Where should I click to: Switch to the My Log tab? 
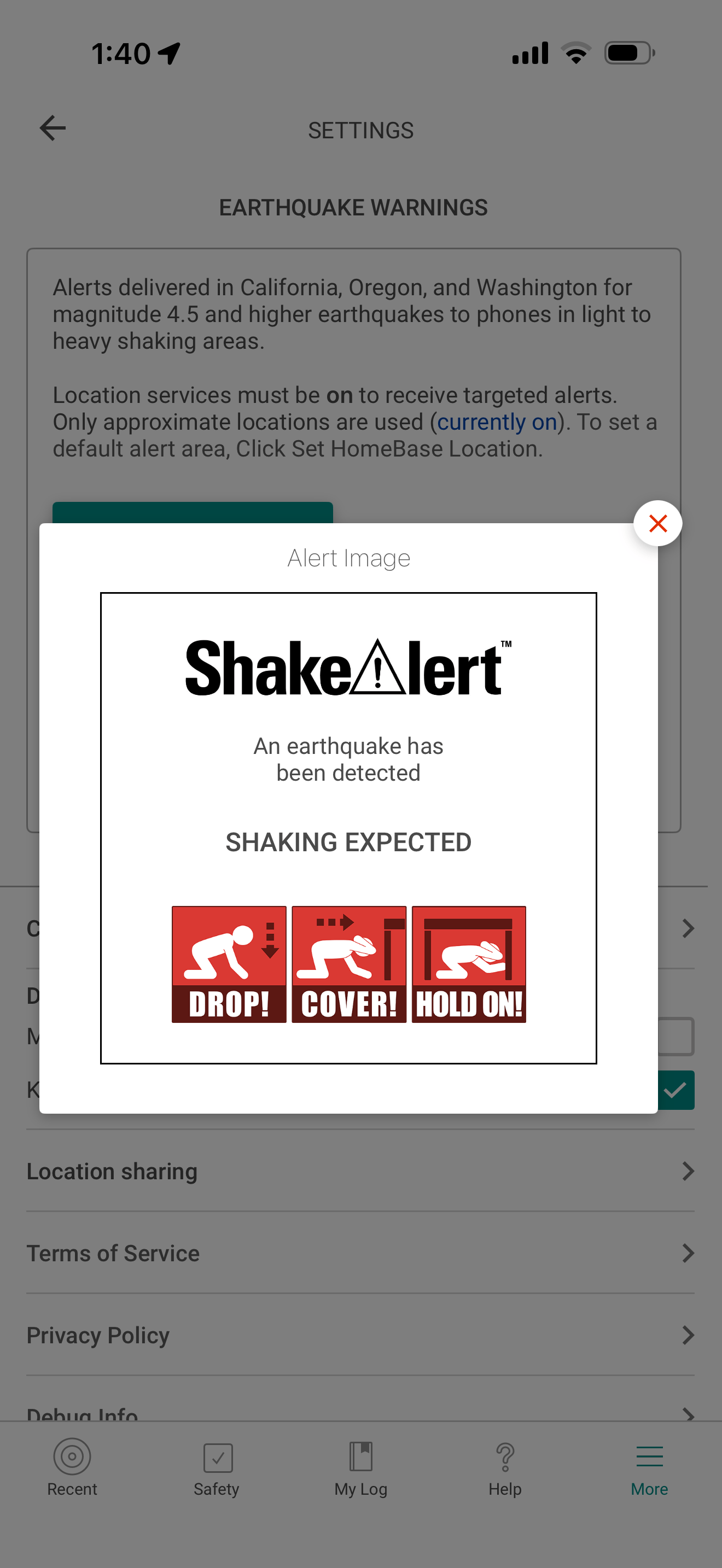pyautogui.click(x=360, y=1468)
